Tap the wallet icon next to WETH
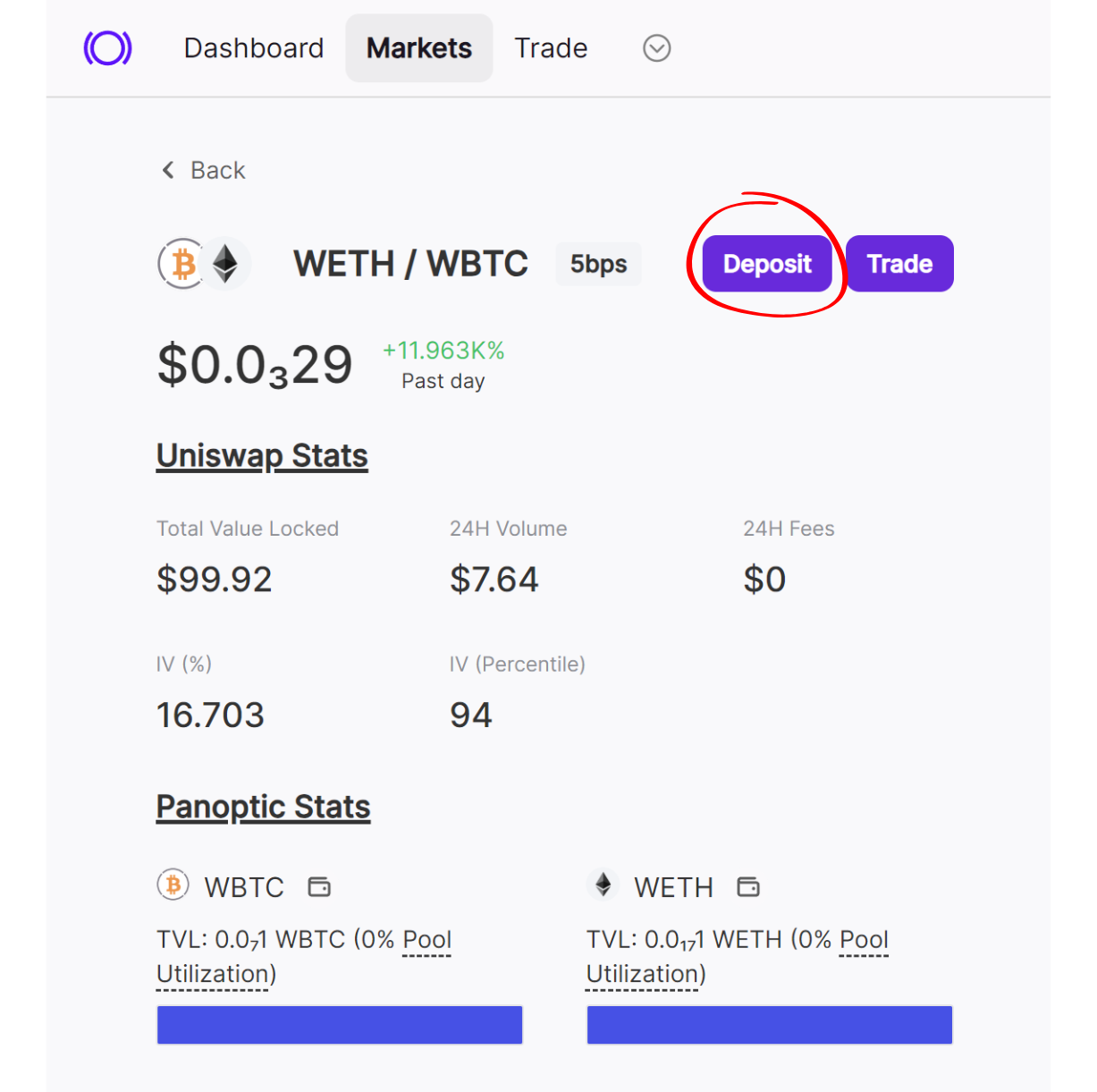1097x1092 pixels. 748,887
